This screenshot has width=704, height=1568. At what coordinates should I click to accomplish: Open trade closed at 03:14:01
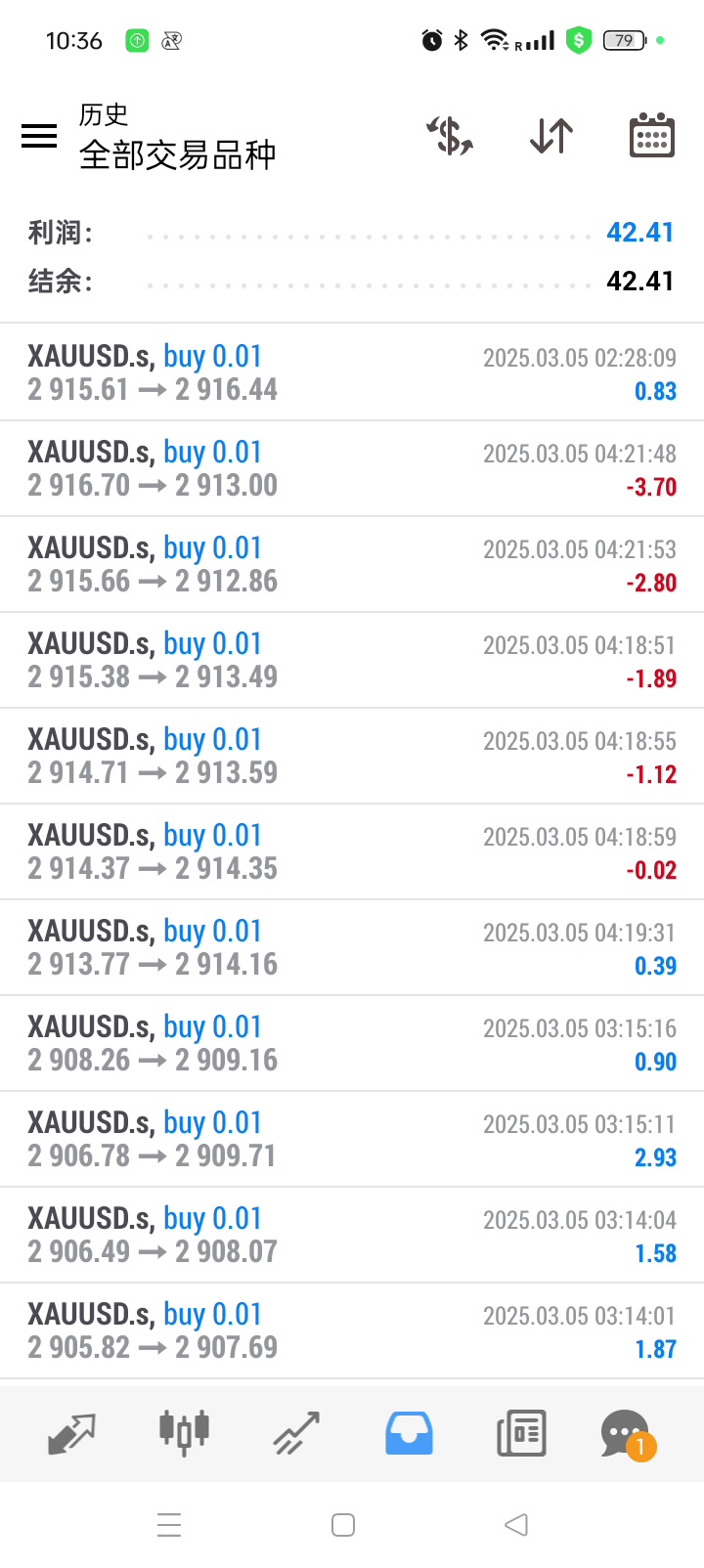click(x=352, y=1330)
